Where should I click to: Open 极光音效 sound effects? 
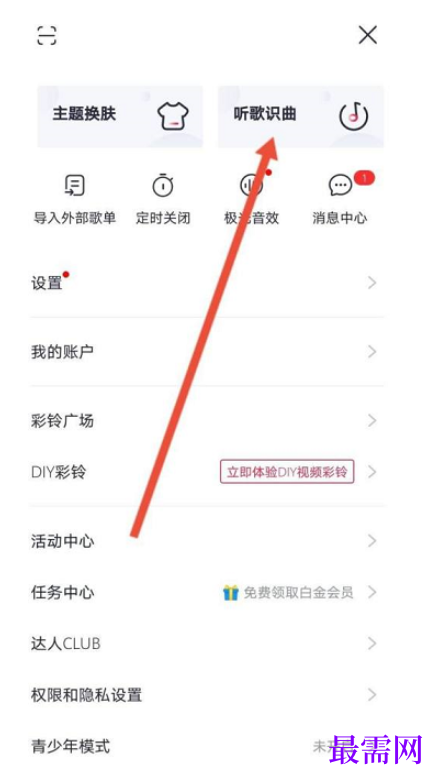tap(252, 199)
